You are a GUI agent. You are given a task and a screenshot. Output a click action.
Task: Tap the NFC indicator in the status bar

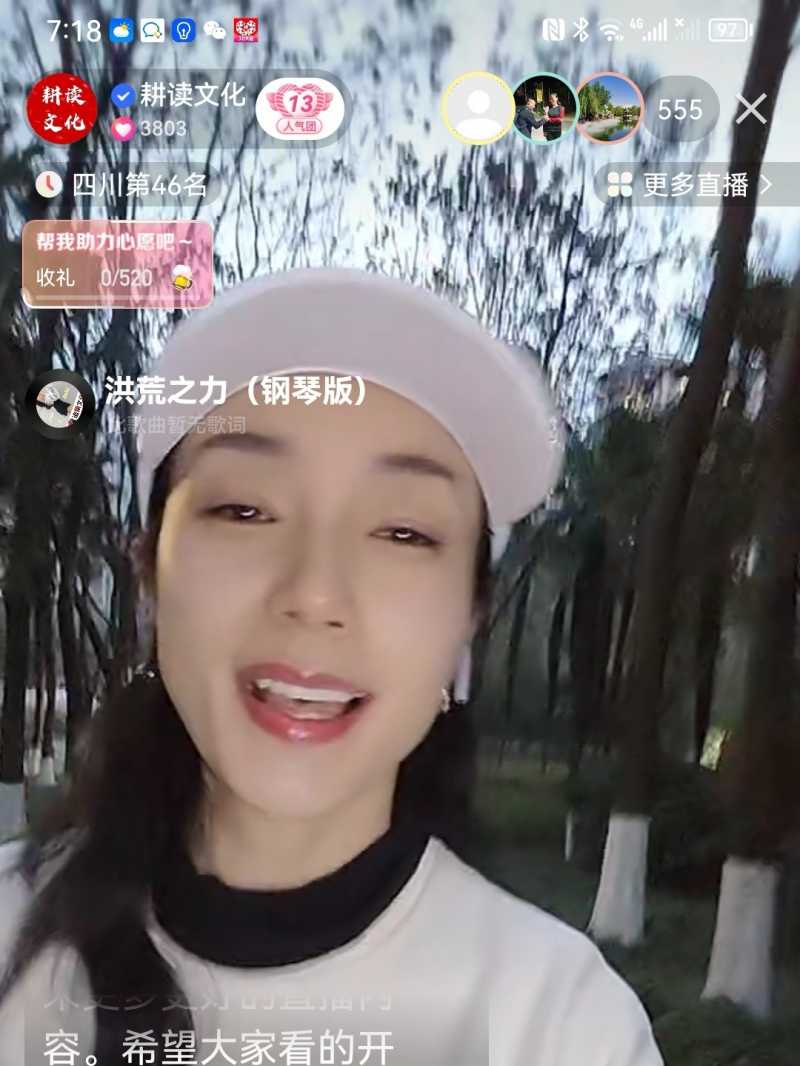click(x=556, y=31)
